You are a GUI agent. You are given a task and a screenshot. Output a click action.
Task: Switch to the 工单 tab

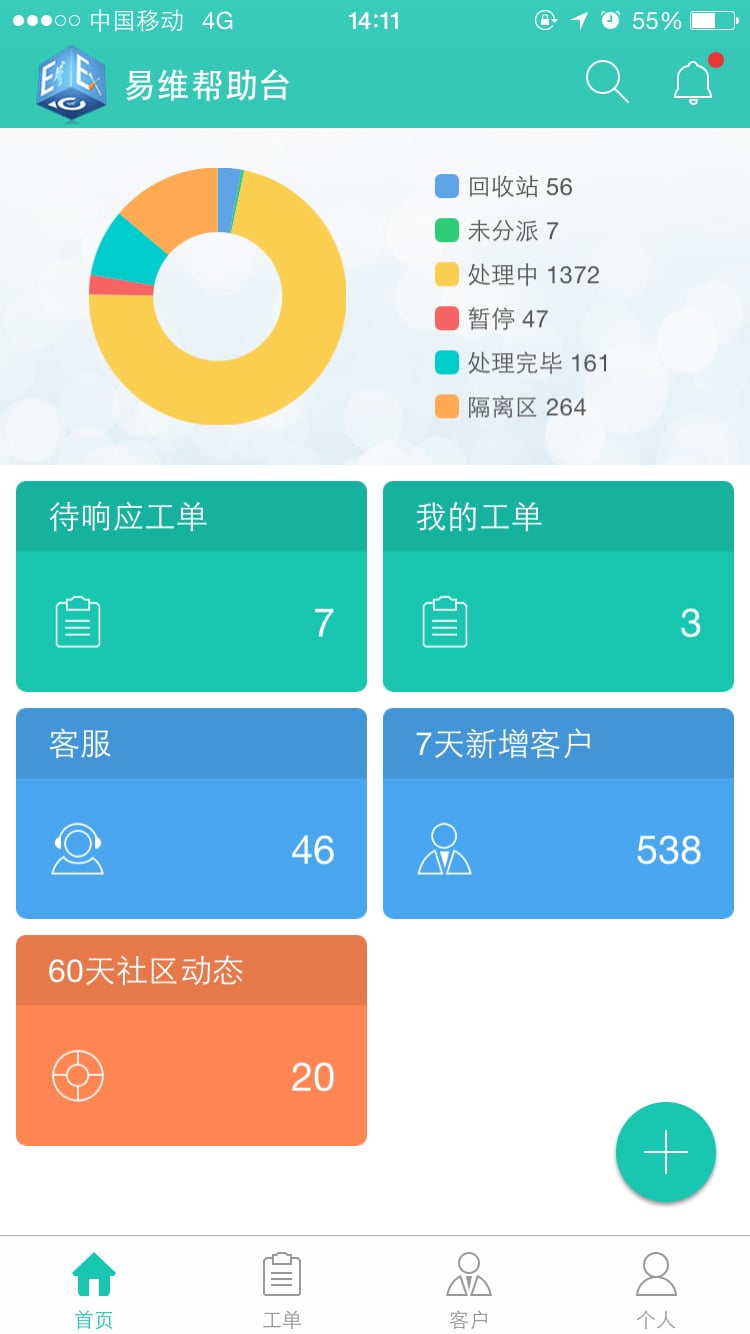(282, 1290)
